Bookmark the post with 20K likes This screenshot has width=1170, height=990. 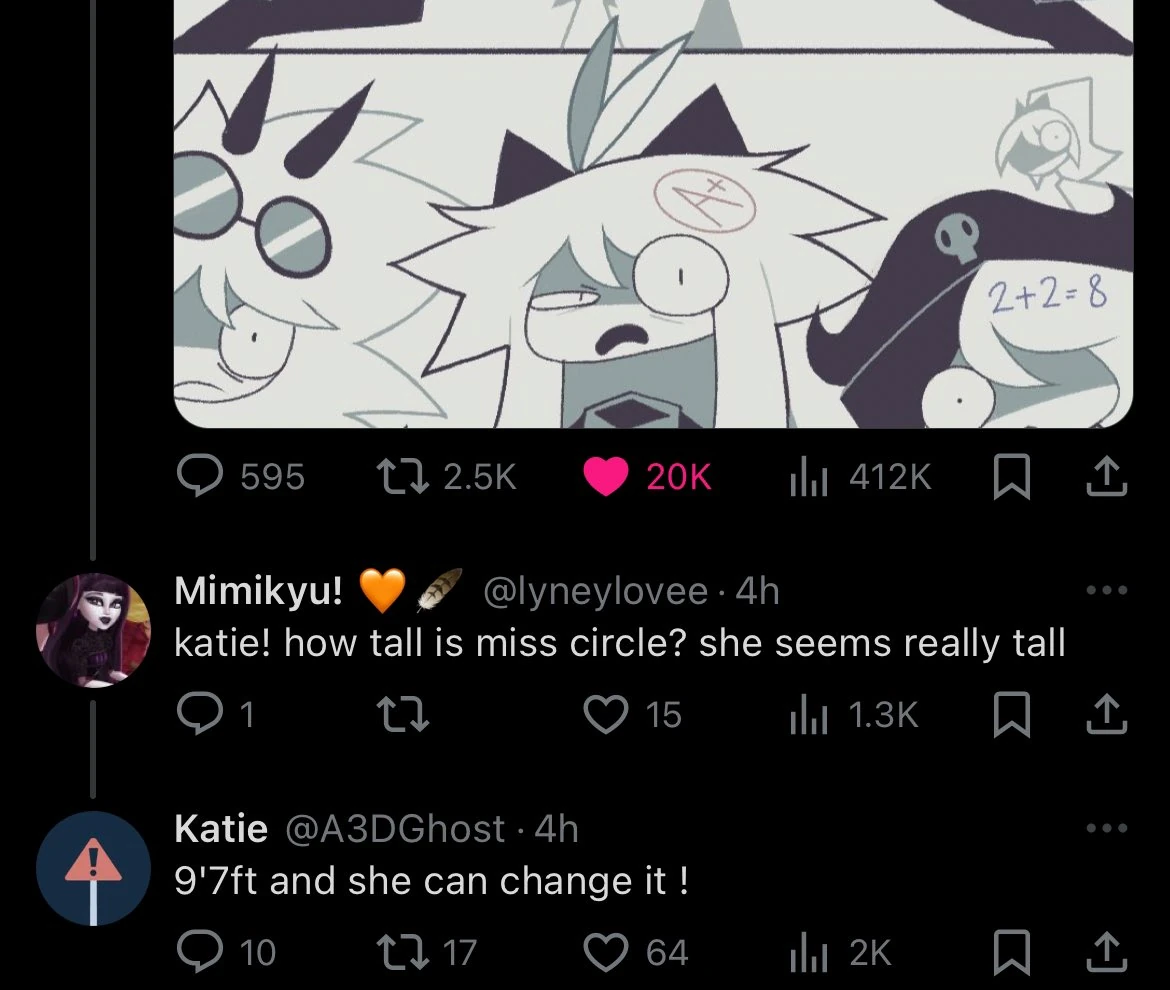tap(1012, 477)
